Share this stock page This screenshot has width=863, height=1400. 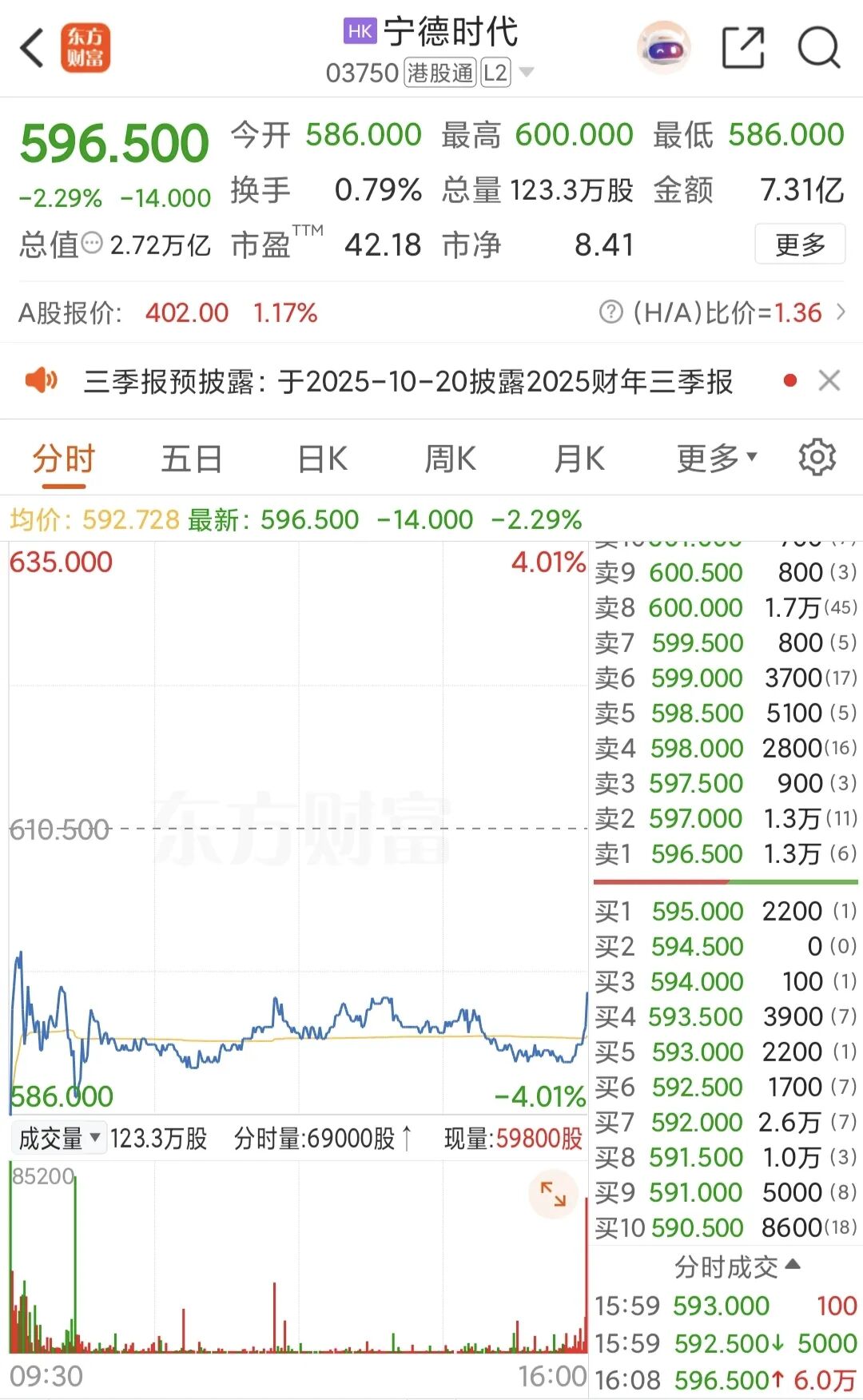coord(743,48)
